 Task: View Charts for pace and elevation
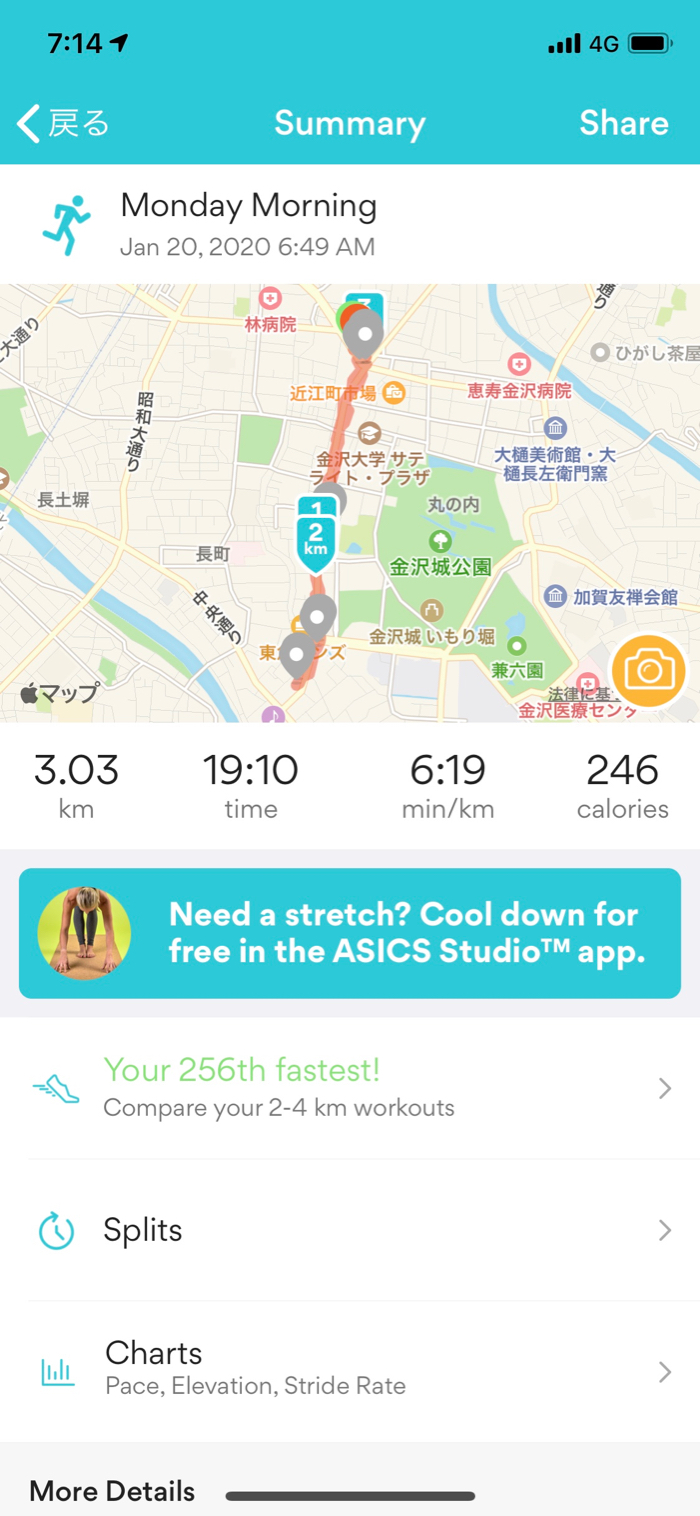[350, 1370]
